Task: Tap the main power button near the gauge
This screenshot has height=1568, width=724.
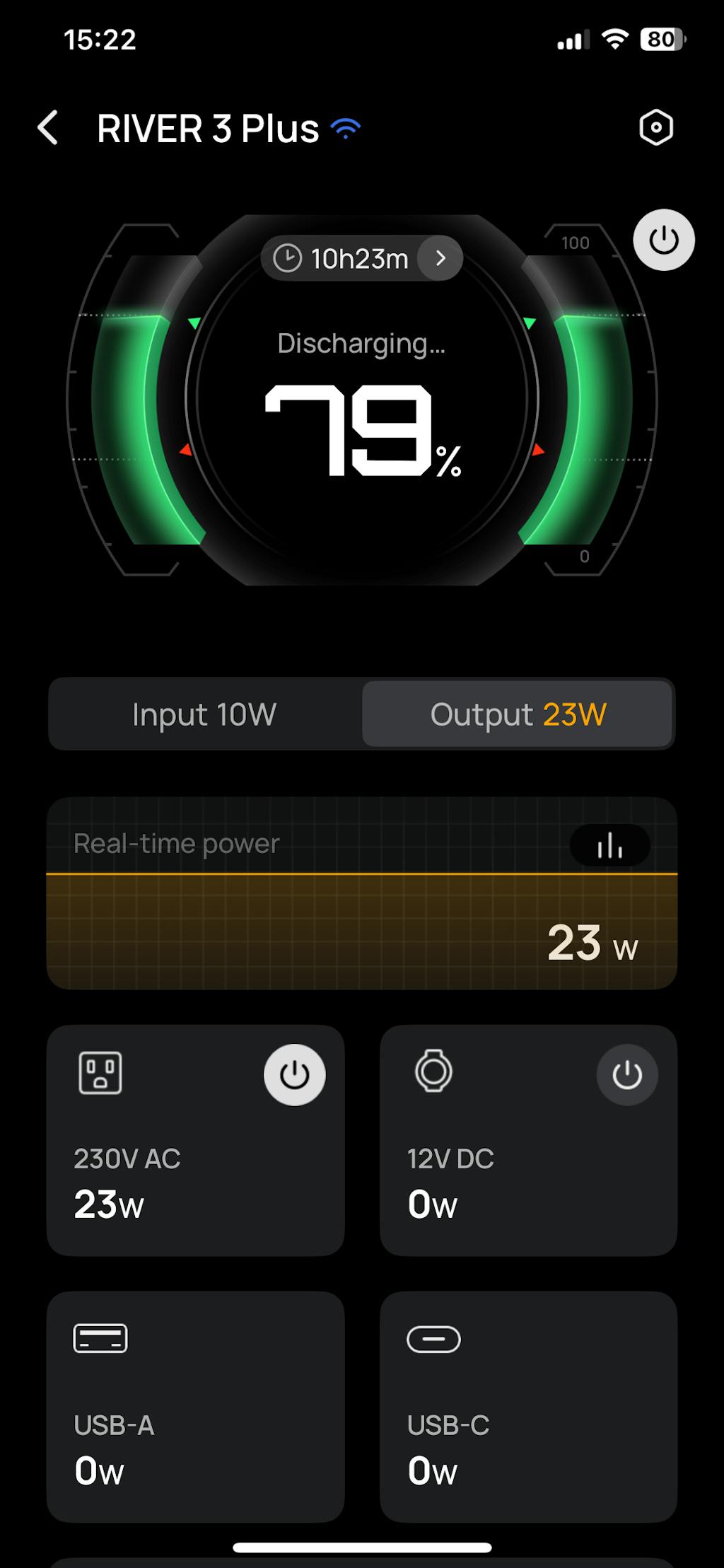Action: (x=663, y=240)
